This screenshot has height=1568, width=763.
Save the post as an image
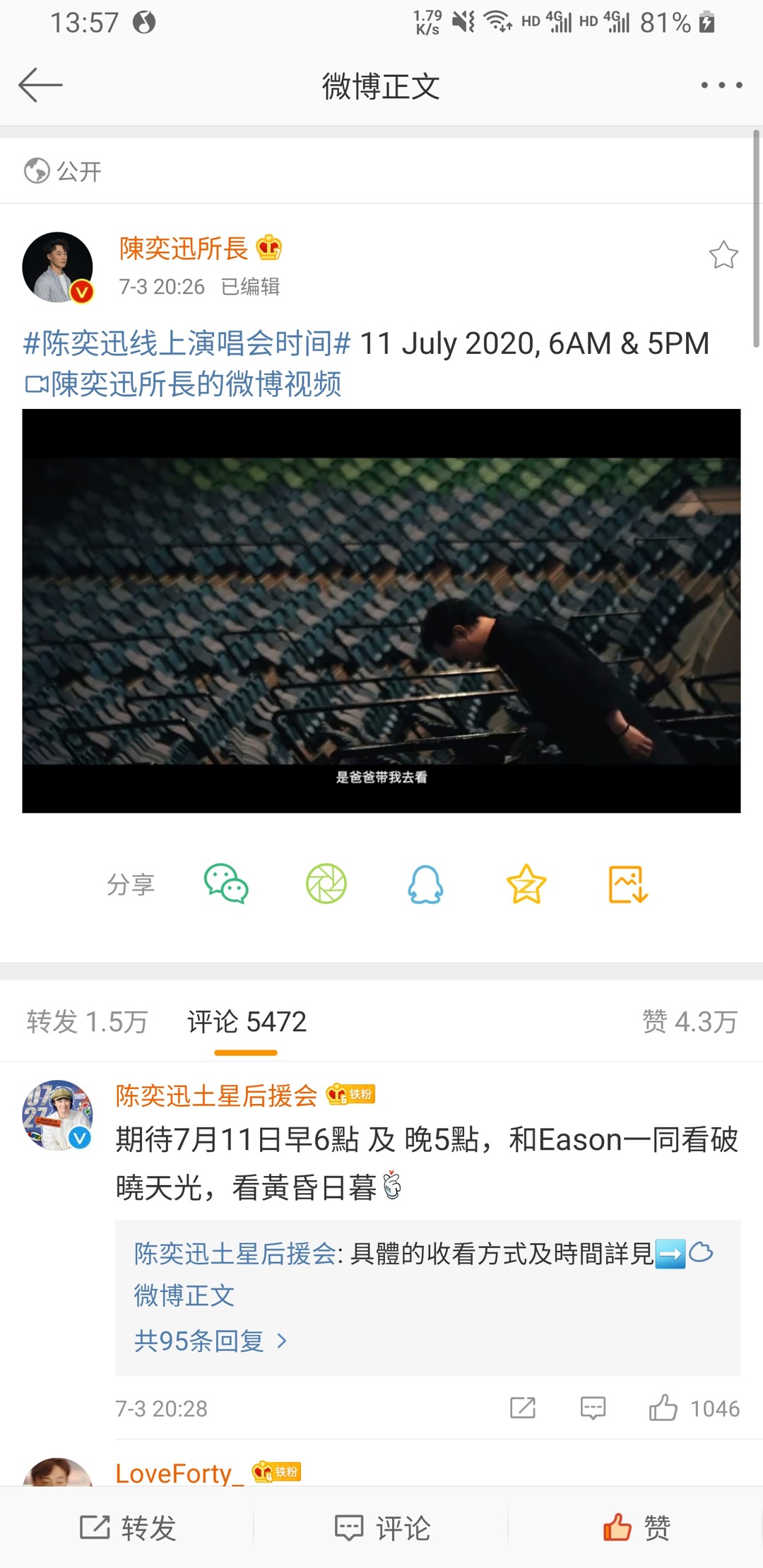628,884
